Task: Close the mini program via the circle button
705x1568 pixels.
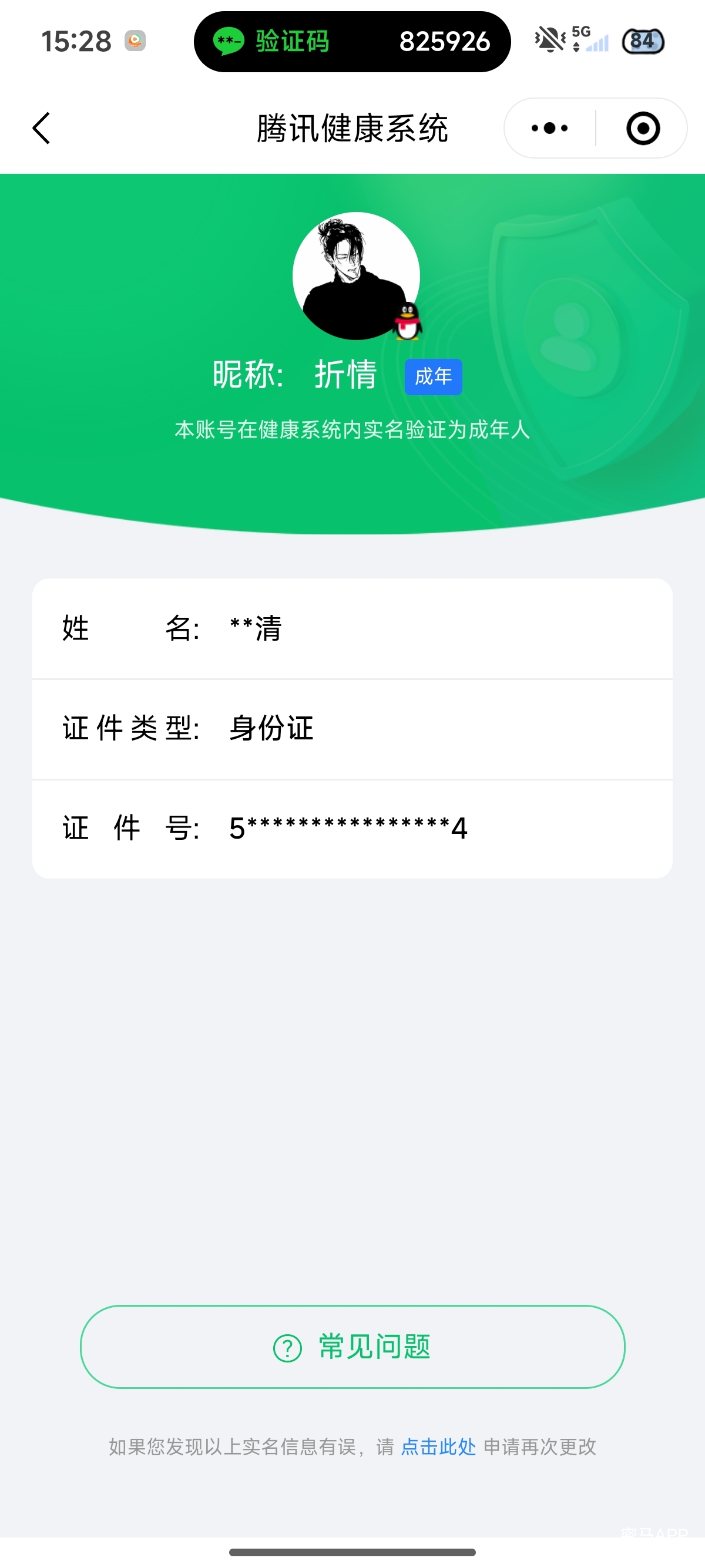Action: click(x=643, y=129)
